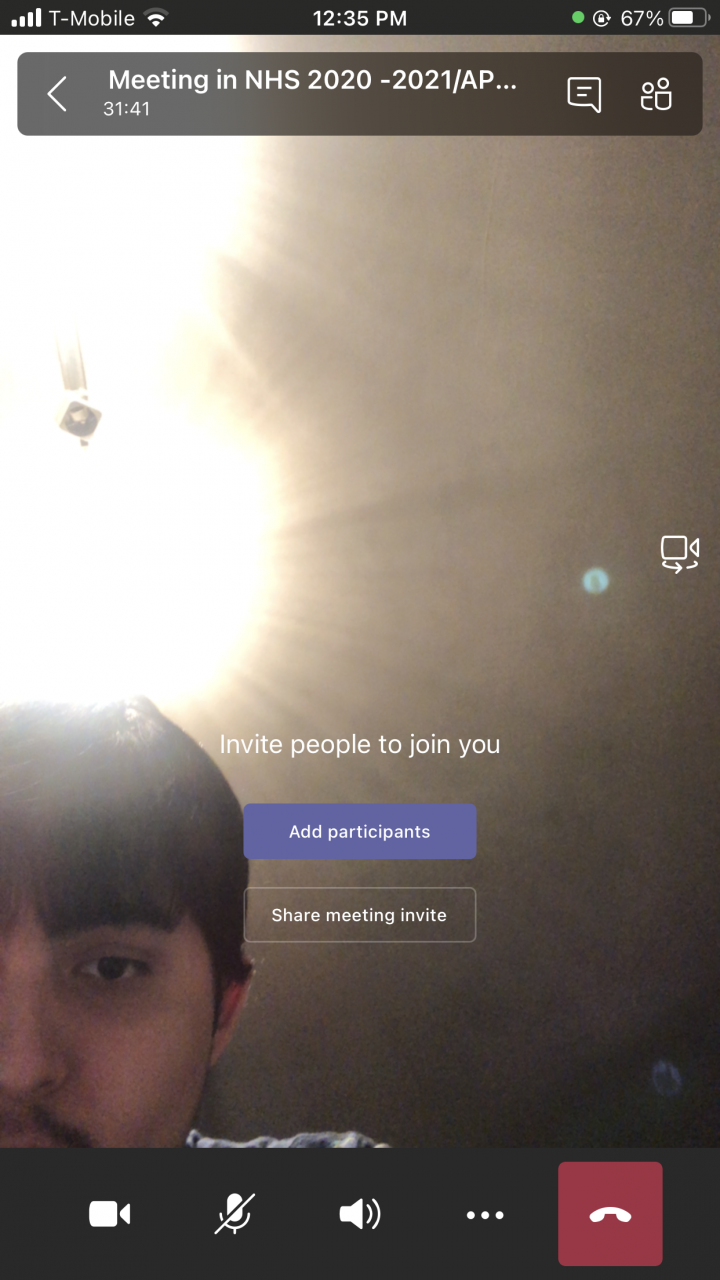Toggle the video camera
The image size is (720, 1280).
110,1214
